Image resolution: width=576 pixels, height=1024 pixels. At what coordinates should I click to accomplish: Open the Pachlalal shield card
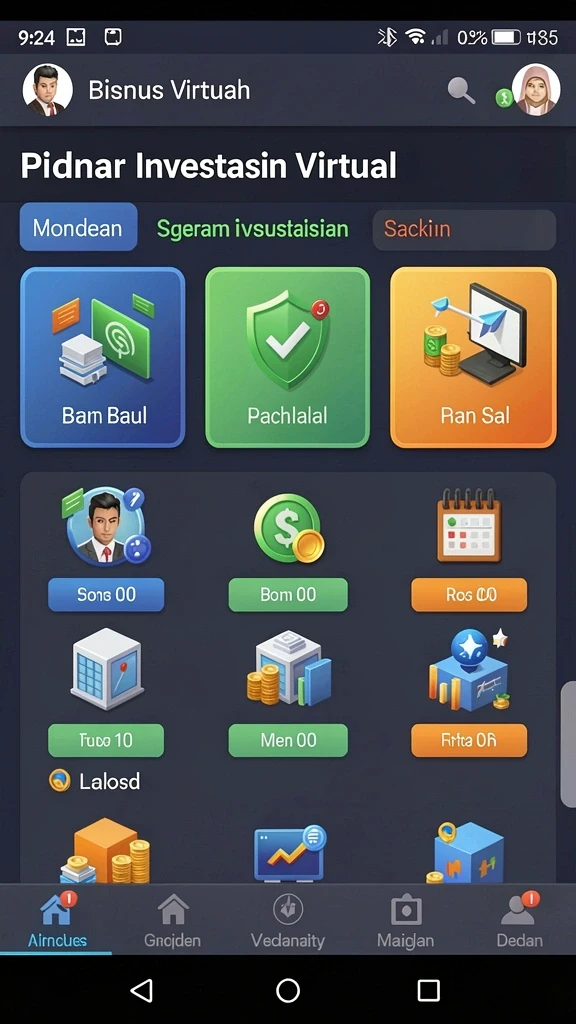pyautogui.click(x=287, y=357)
